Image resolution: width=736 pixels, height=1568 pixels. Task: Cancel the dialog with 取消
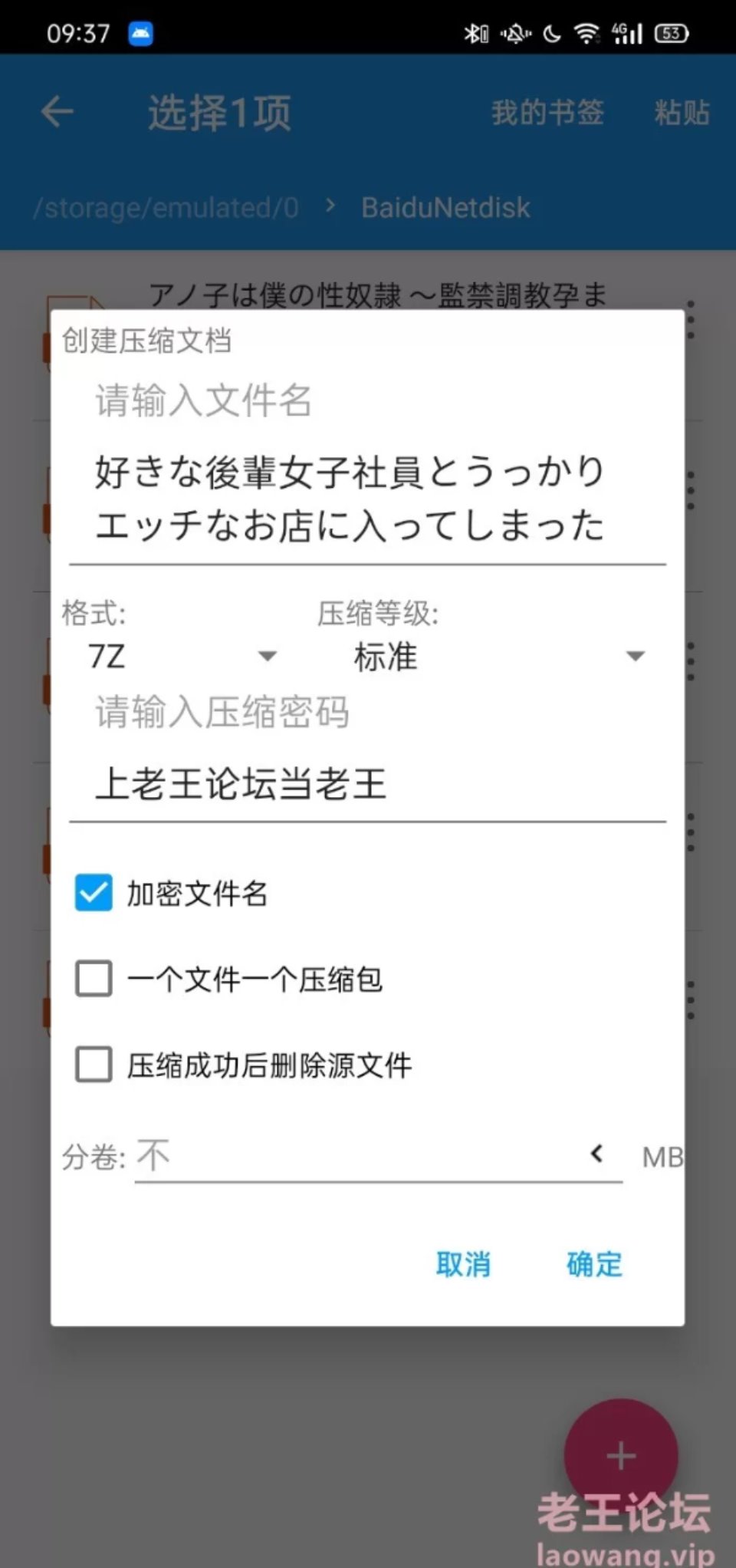click(x=463, y=1264)
